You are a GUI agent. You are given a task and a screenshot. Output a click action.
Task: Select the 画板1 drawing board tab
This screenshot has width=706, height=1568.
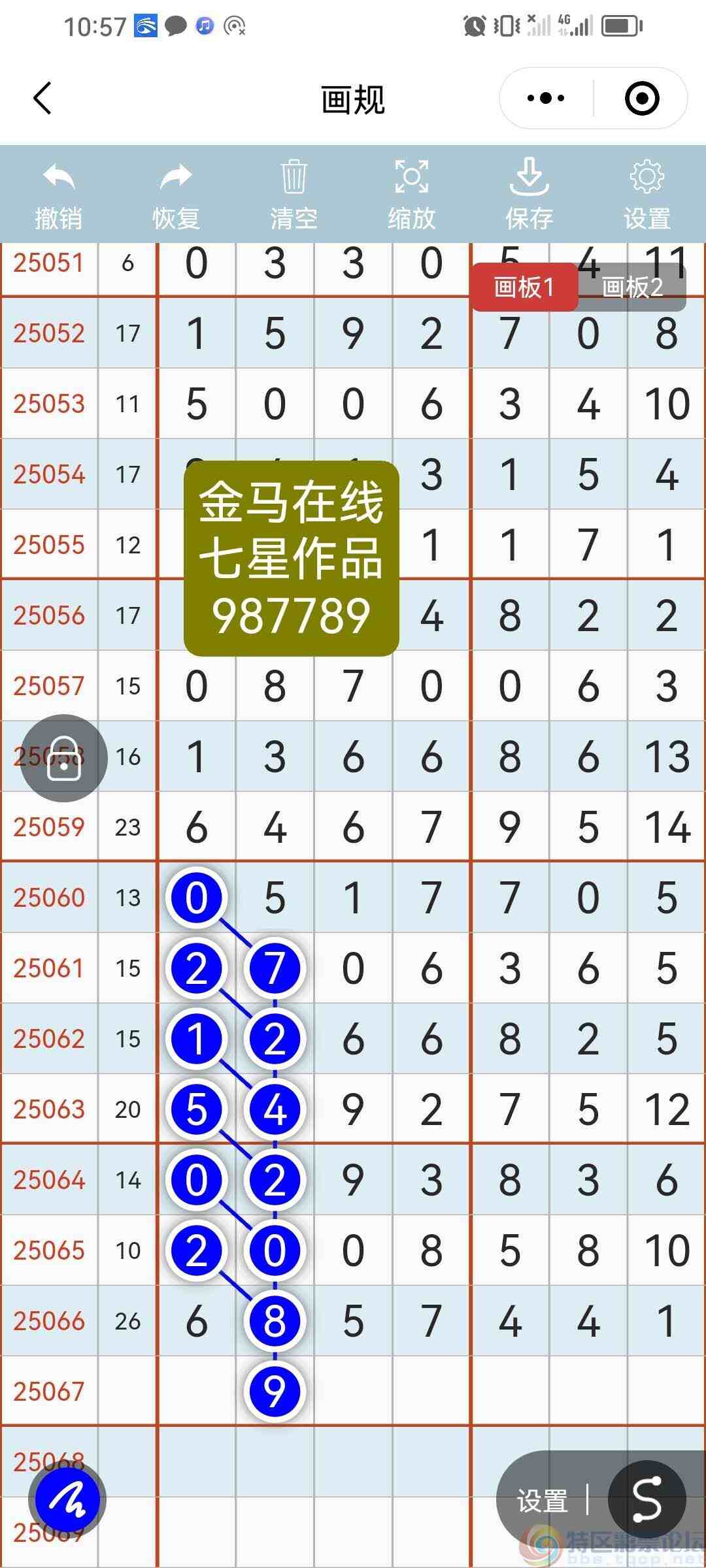coord(525,286)
